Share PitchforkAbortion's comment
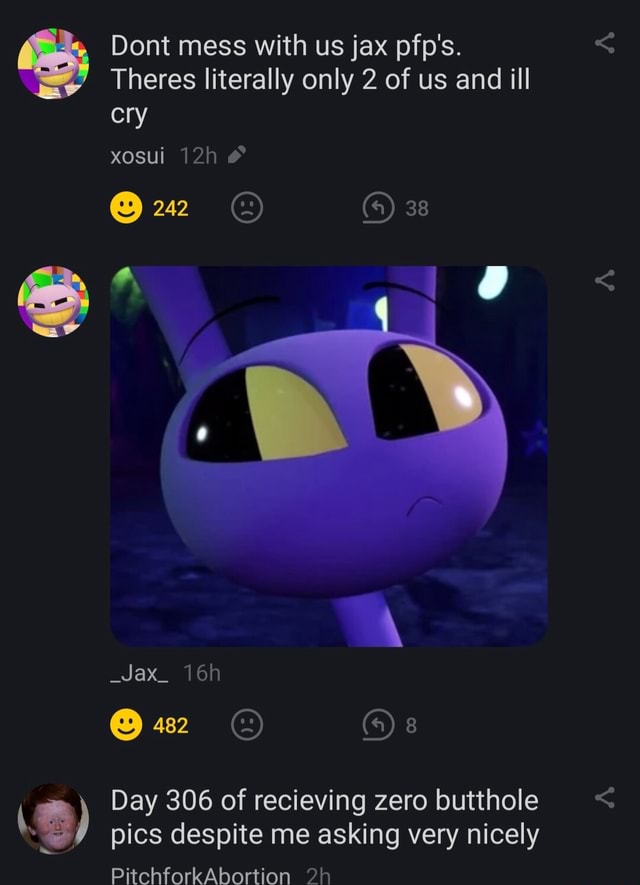Image resolution: width=640 pixels, height=885 pixels. (x=604, y=797)
